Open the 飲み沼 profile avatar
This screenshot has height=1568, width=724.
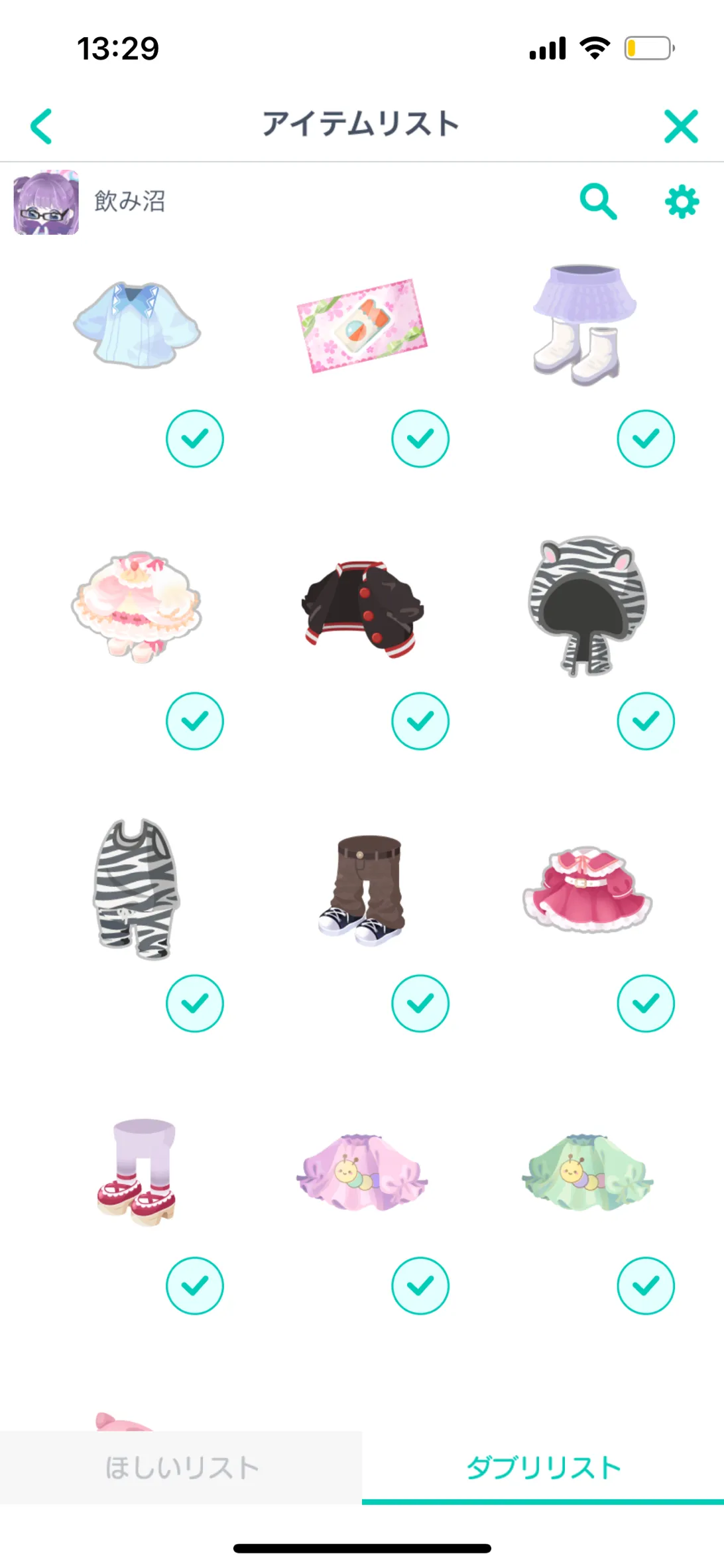pos(46,202)
